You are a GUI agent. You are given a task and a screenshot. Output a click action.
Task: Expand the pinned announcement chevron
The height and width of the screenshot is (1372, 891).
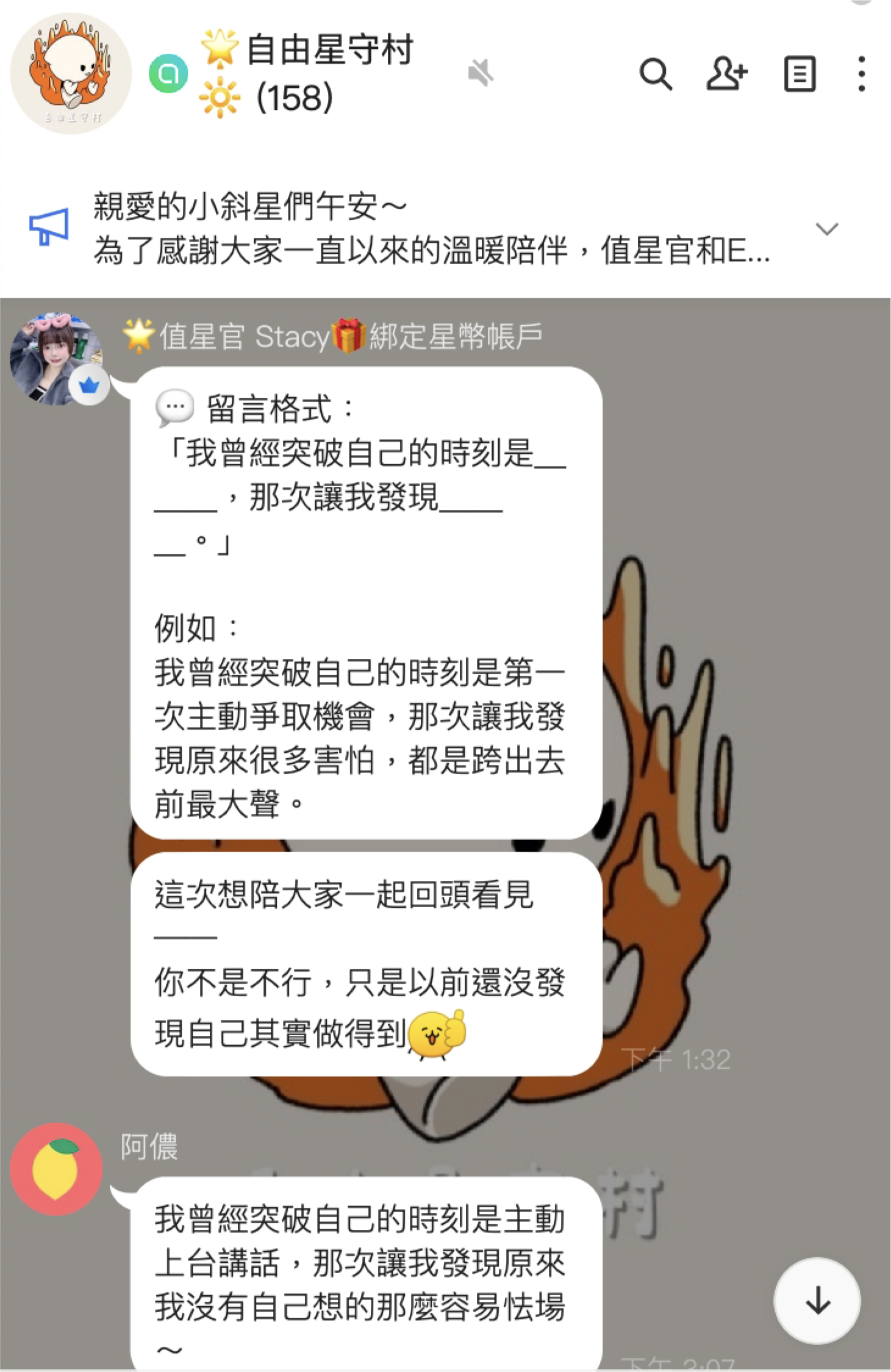(827, 229)
